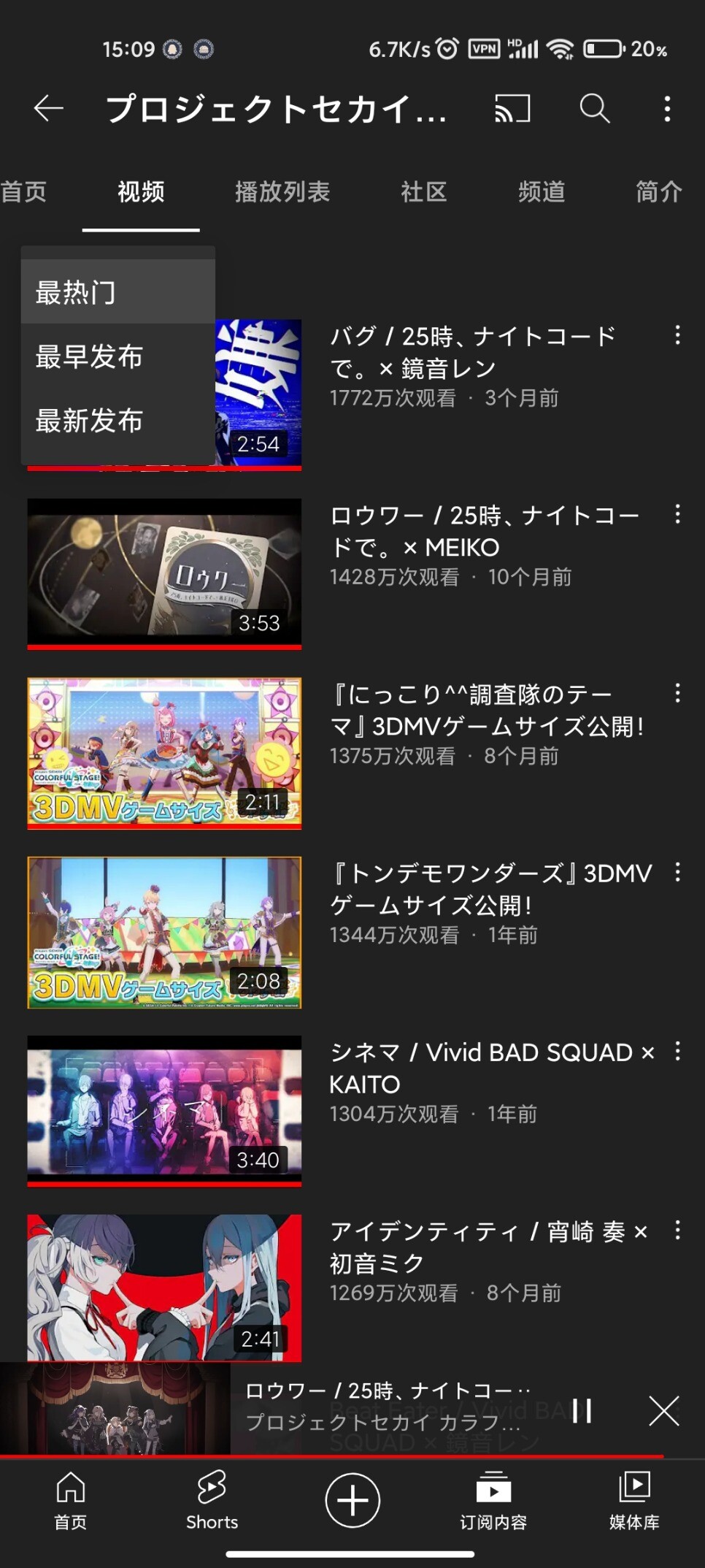Create new content with the plus button
Viewport: 705px width, 1568px height.
coord(352,1501)
